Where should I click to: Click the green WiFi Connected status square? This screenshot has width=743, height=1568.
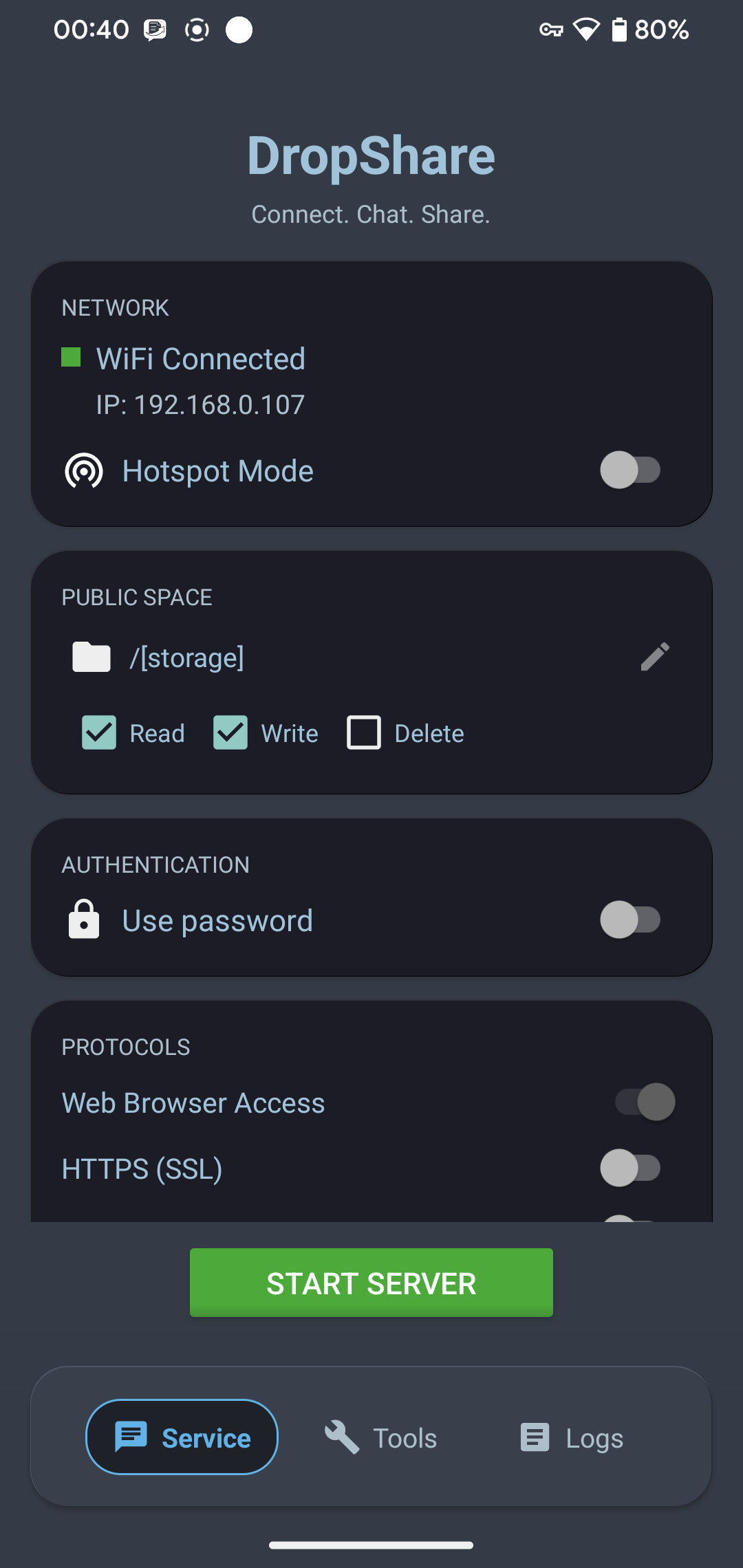[72, 358]
